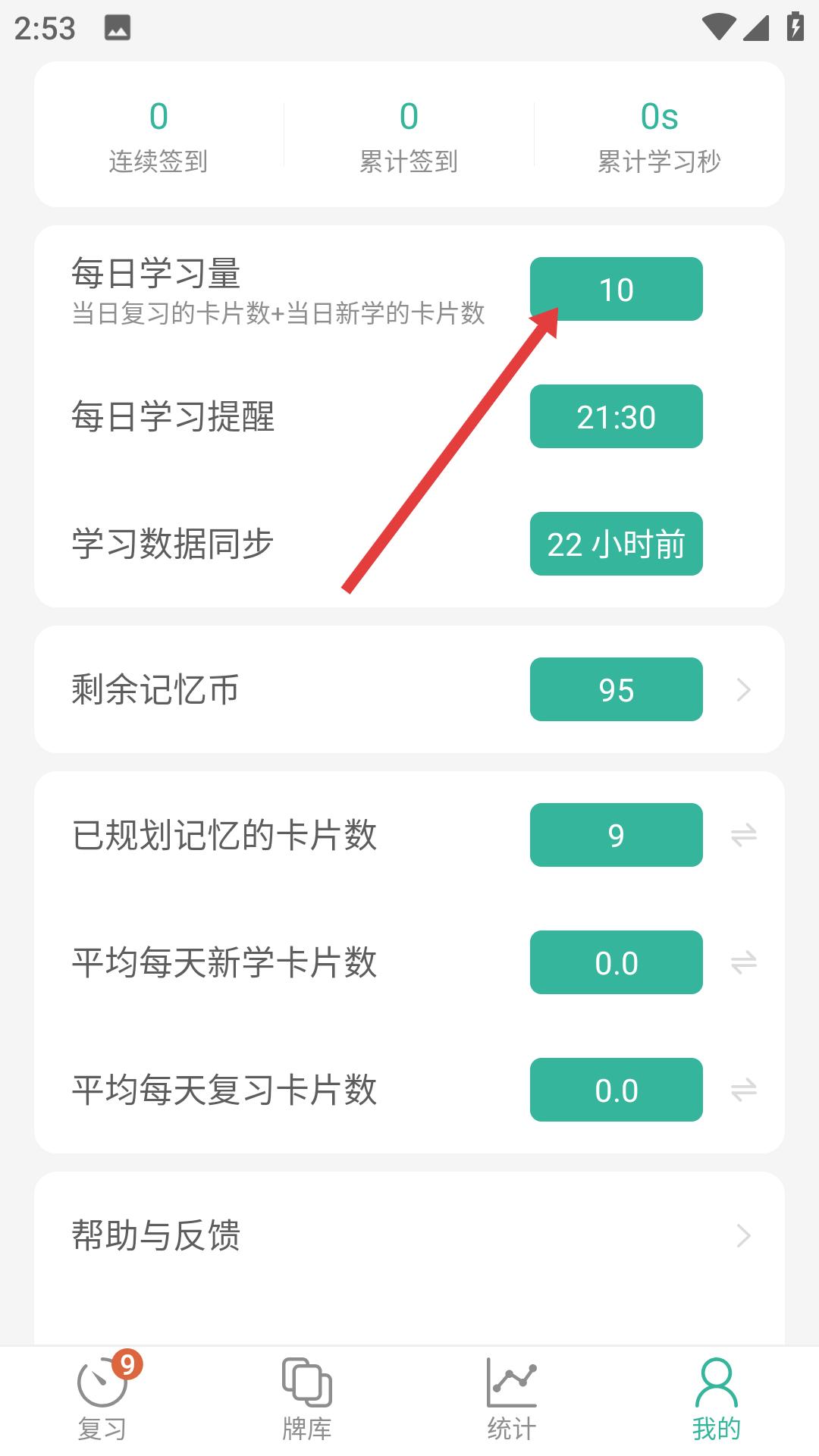The height and width of the screenshot is (1456, 819).
Task: Open study reminder time 21:30
Action: (x=616, y=416)
